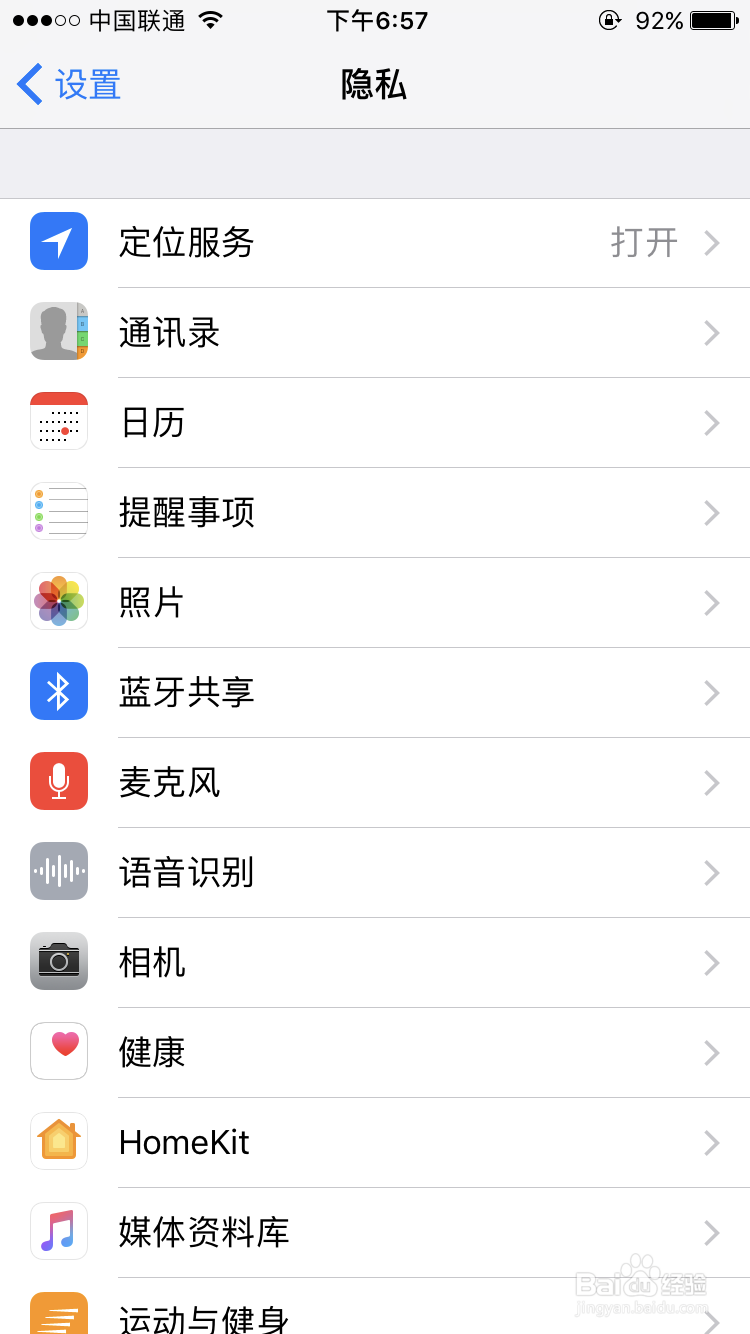
Task: Tap the Bluetooth Sharing icon
Action: (x=58, y=692)
